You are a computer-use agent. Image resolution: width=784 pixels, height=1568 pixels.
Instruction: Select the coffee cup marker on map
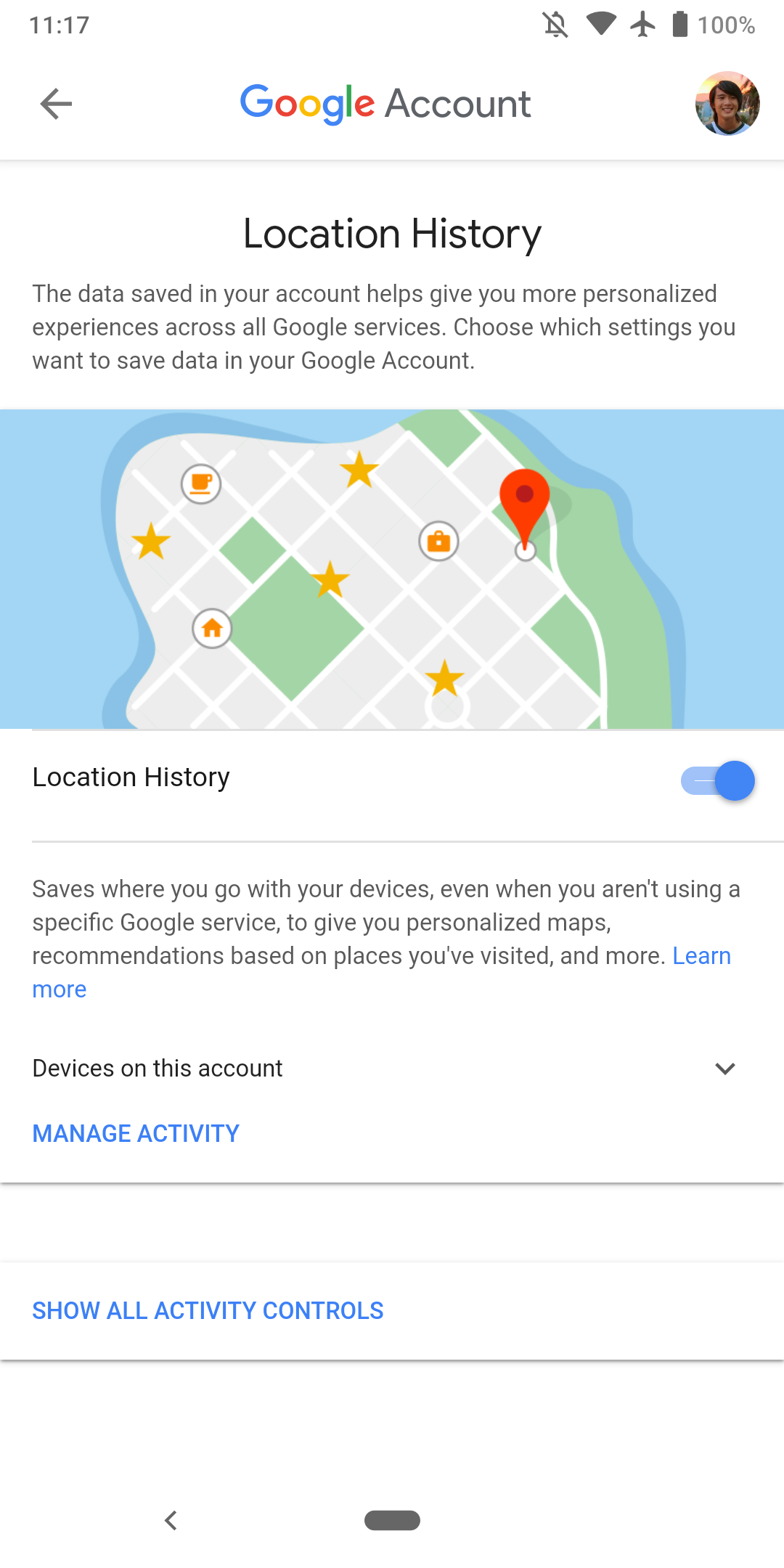tap(200, 484)
